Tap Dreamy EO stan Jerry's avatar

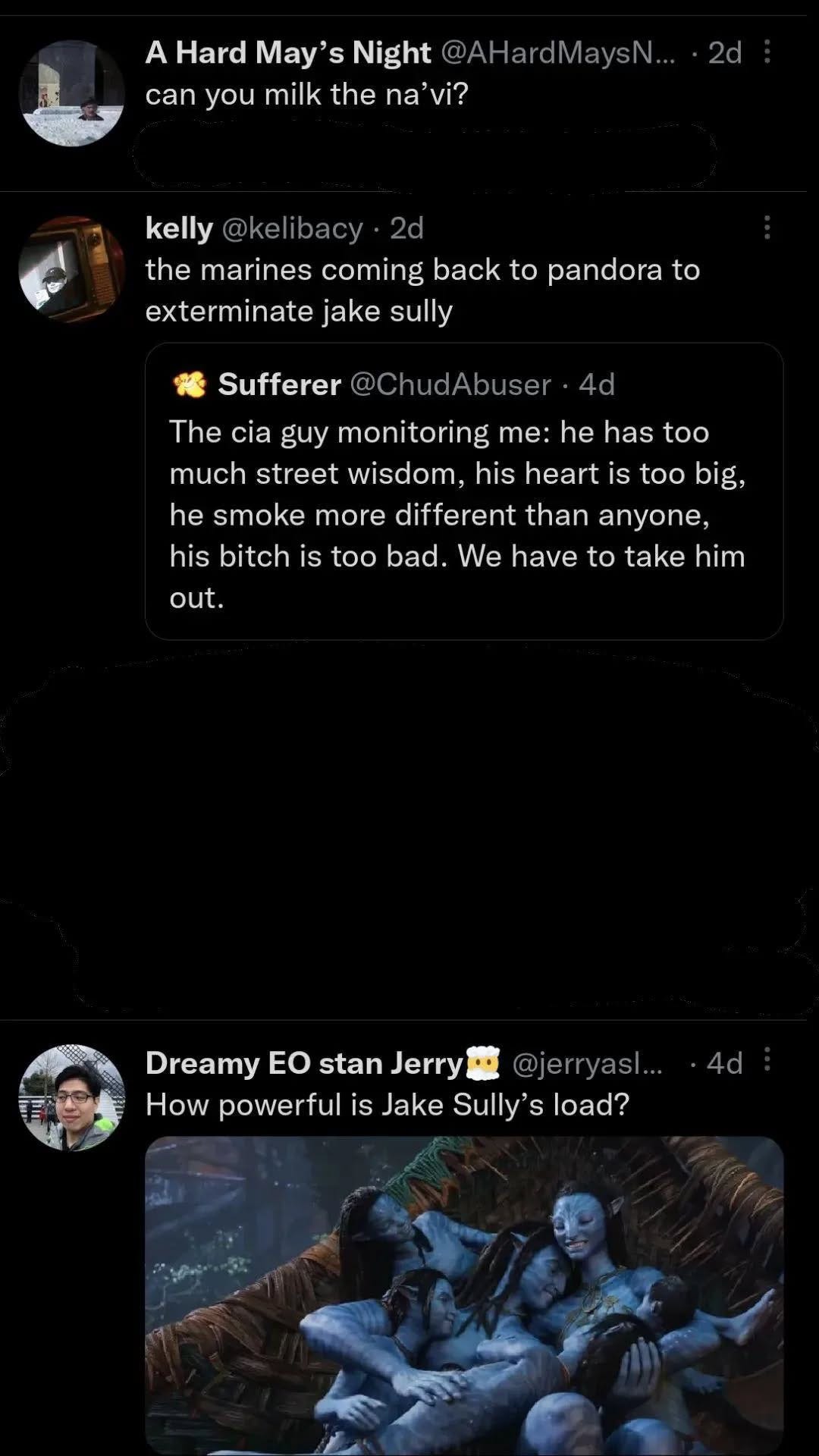(x=72, y=1097)
